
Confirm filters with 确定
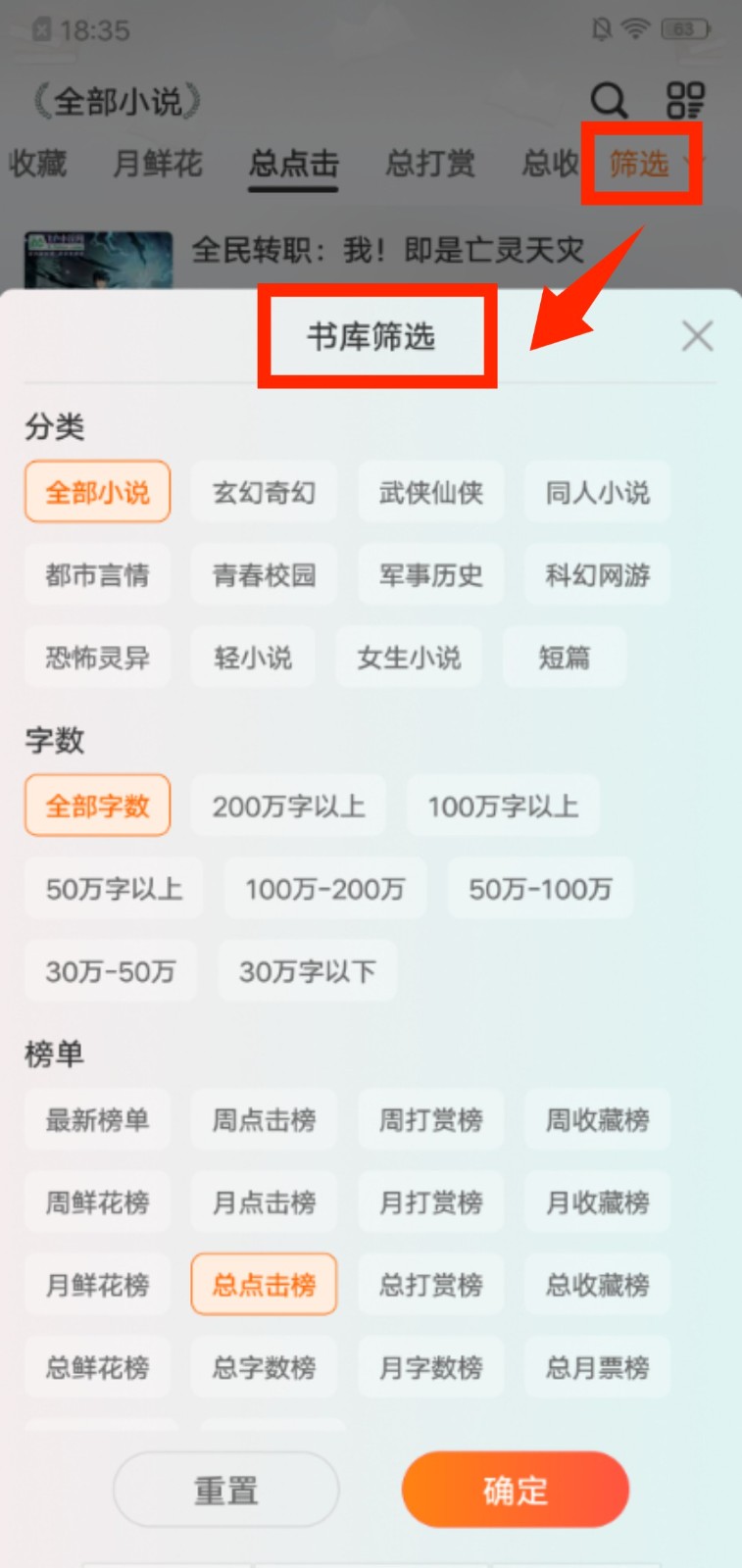click(515, 1490)
